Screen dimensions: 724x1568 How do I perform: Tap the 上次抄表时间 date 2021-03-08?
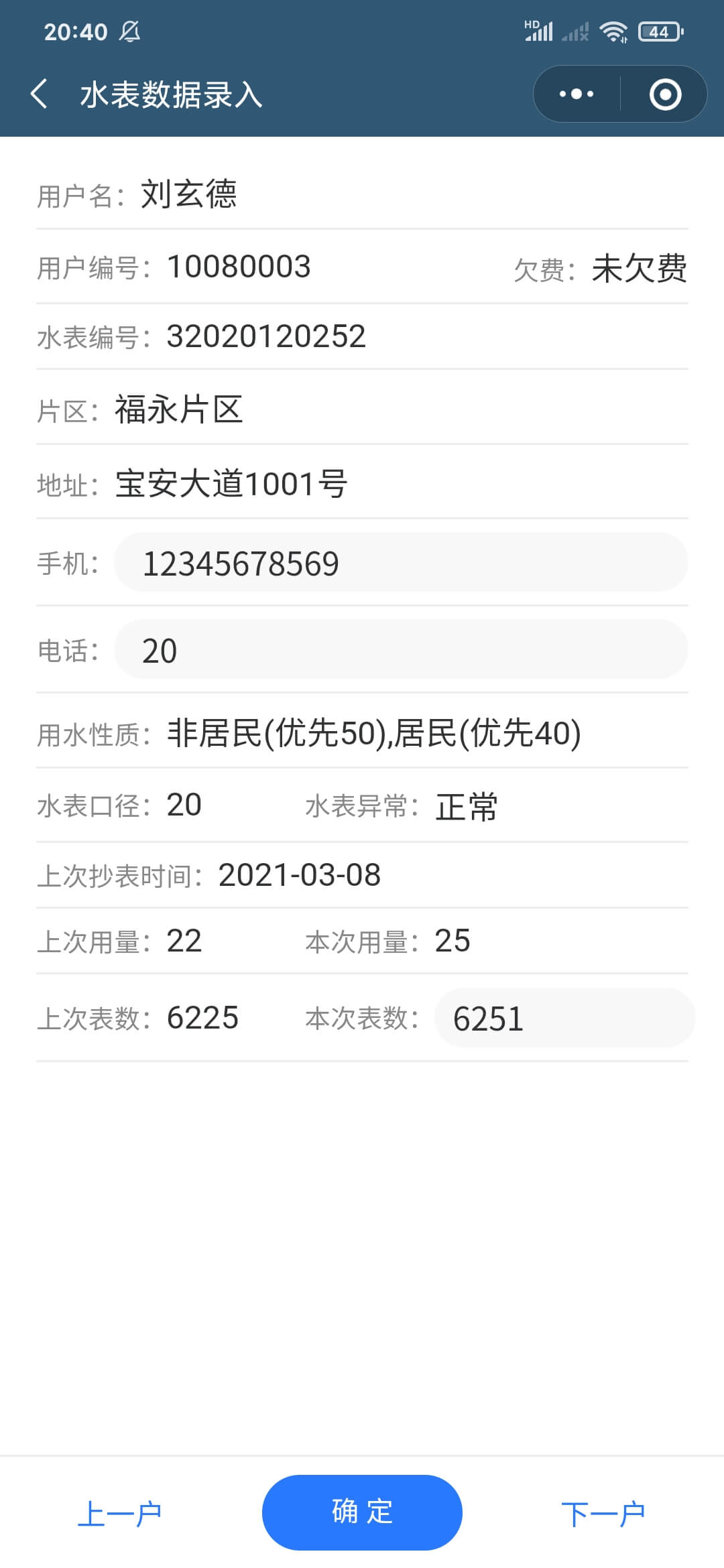300,874
